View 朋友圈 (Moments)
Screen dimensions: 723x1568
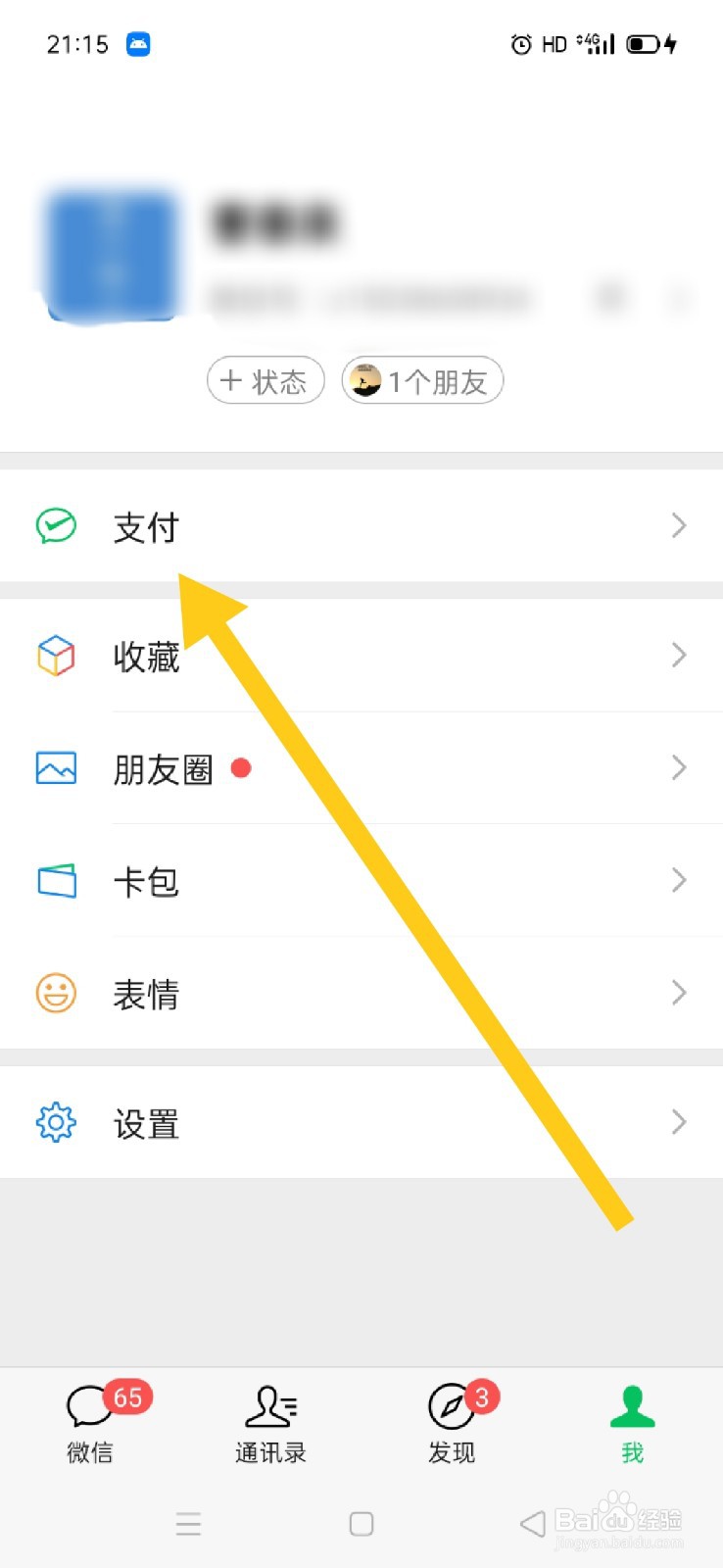pyautogui.click(x=165, y=768)
